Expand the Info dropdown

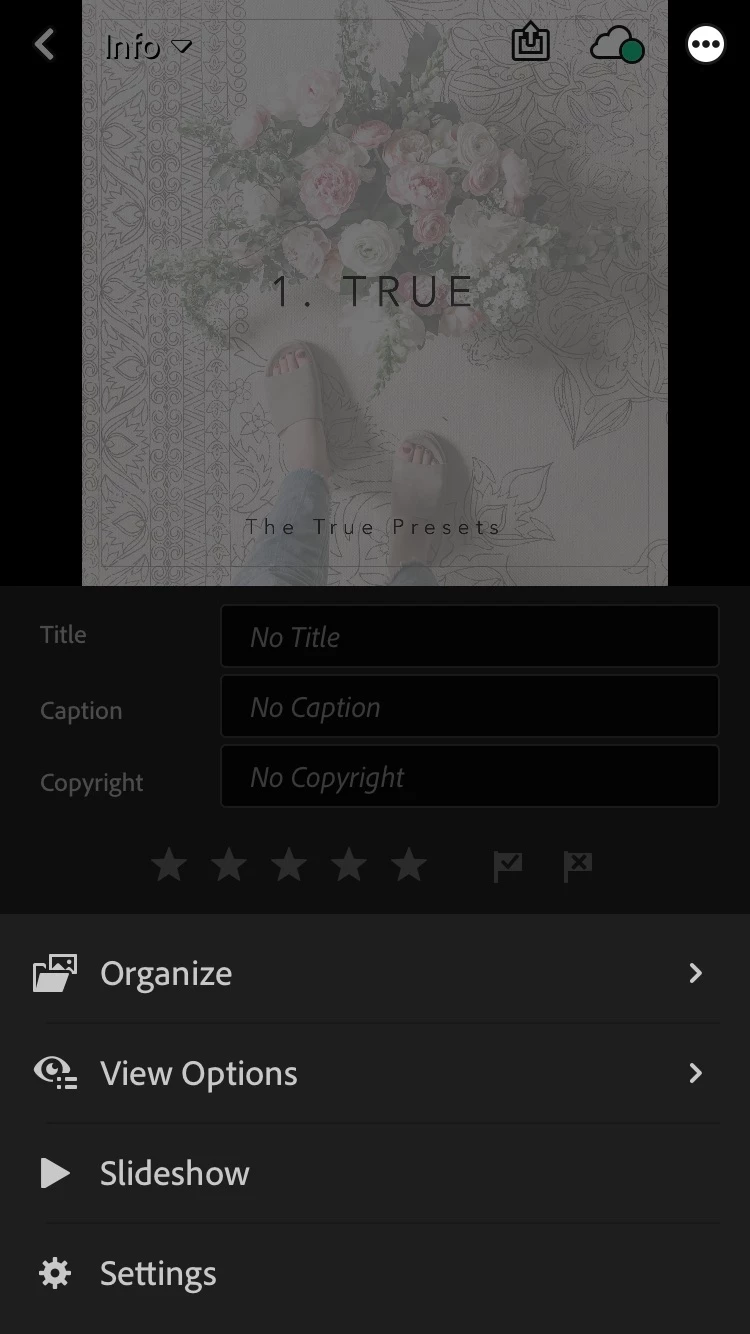(148, 47)
